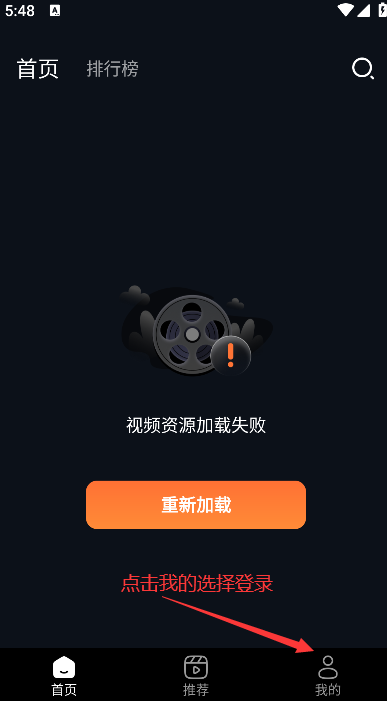Select the 首页 top tab
387x701 pixels.
point(38,69)
